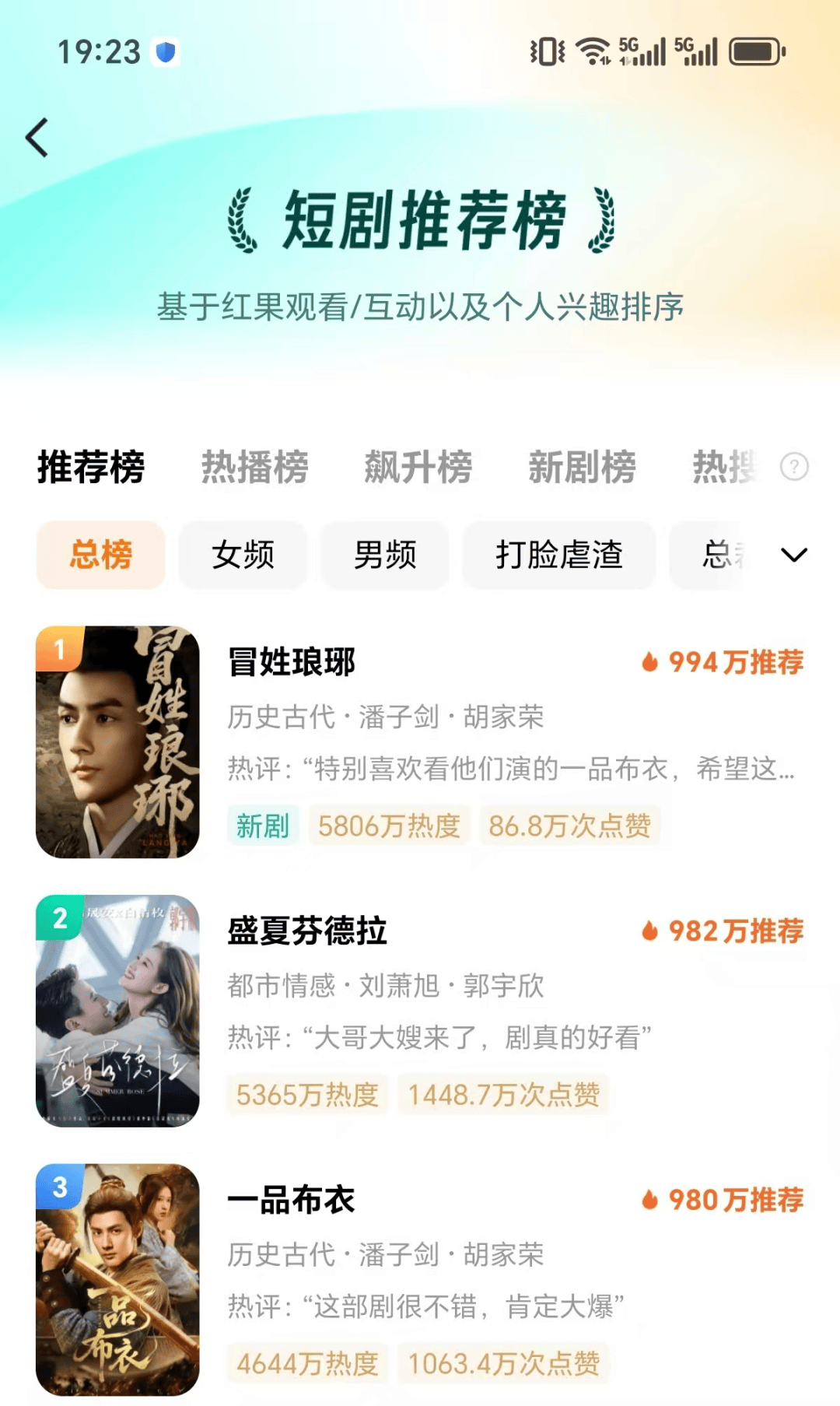Tap the blue shield icon in the status bar

coord(163,51)
